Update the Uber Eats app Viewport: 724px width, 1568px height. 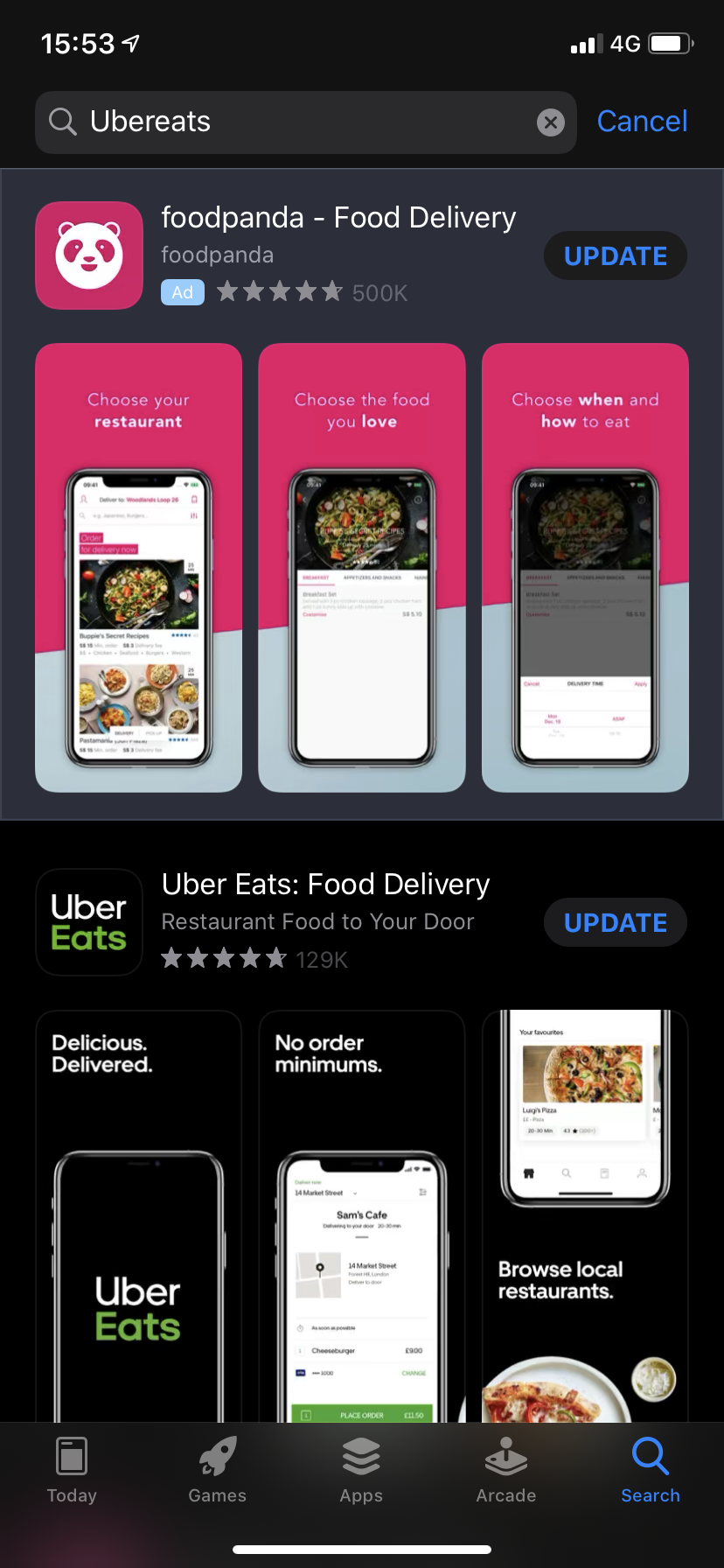615,922
